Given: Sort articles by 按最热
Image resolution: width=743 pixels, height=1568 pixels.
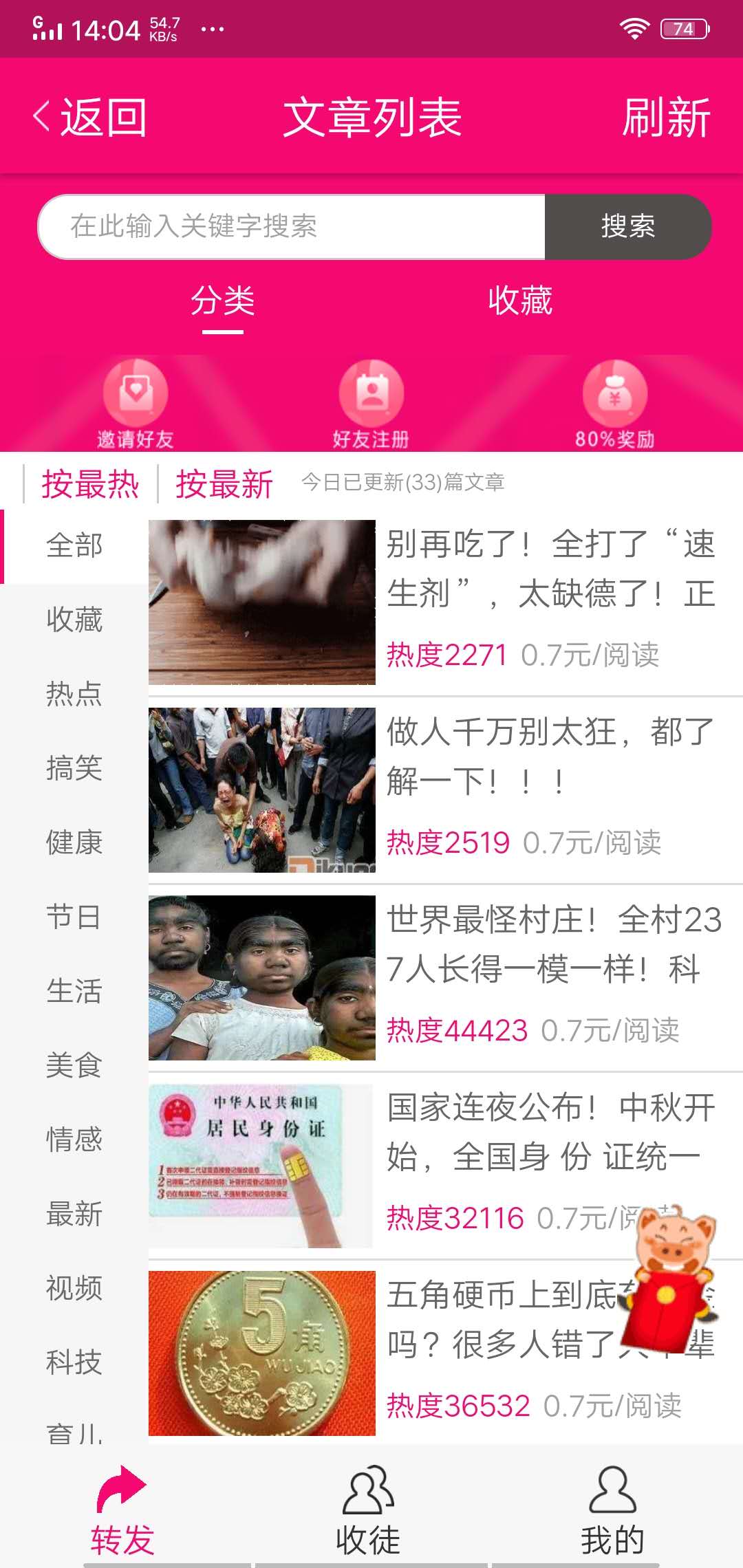Looking at the screenshot, I should tap(90, 483).
